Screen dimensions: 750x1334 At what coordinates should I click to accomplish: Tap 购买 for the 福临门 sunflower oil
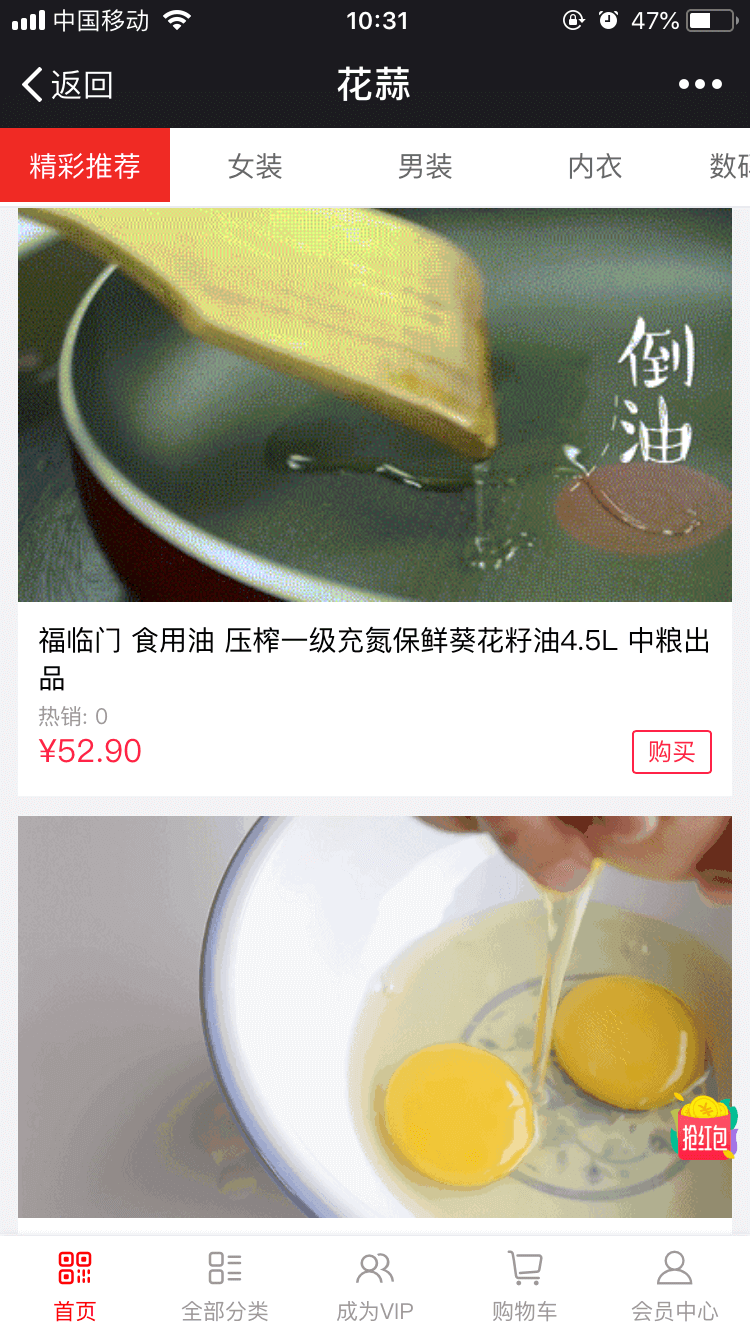click(671, 752)
